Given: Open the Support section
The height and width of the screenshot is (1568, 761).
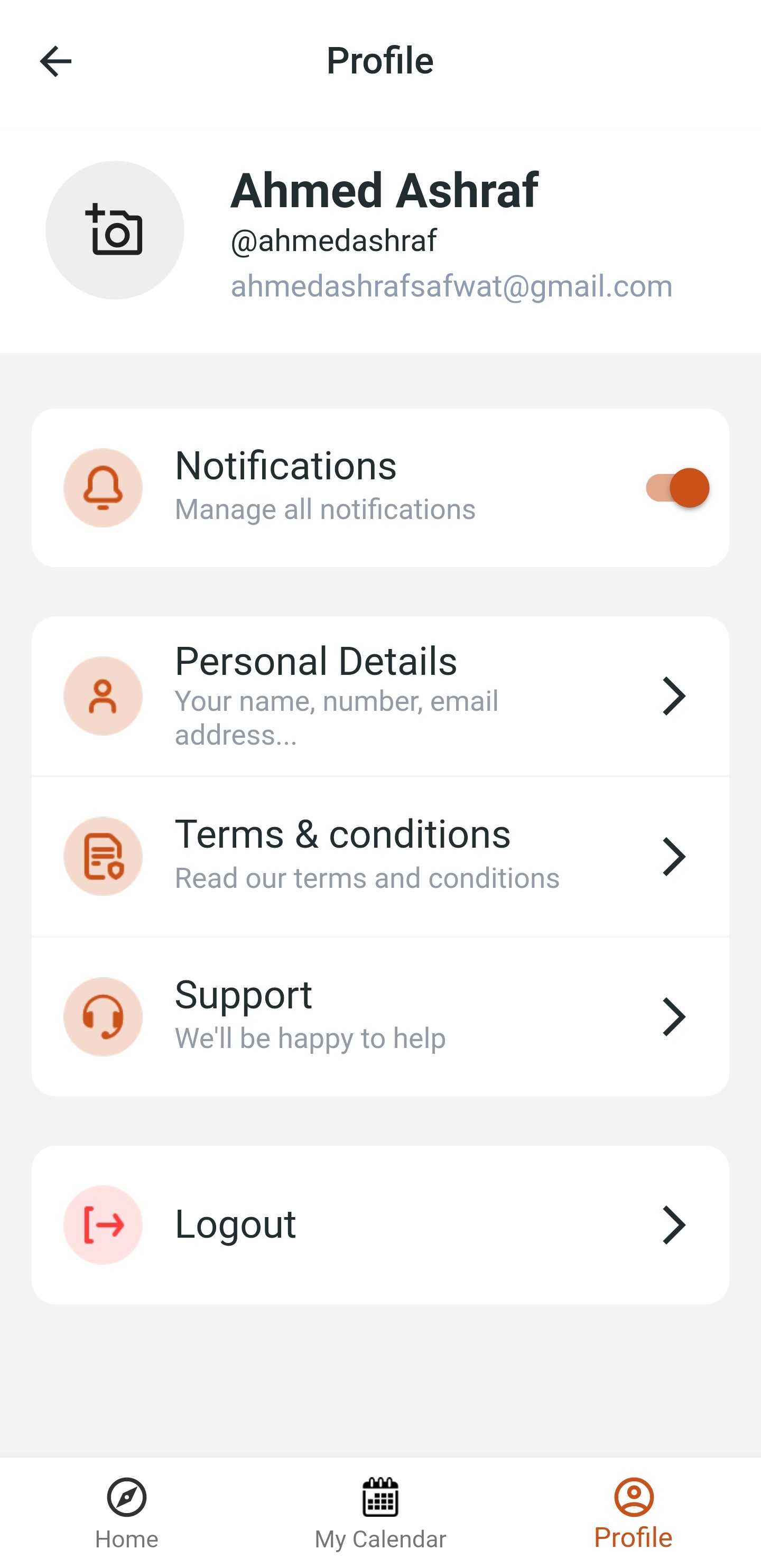Looking at the screenshot, I should point(380,1016).
